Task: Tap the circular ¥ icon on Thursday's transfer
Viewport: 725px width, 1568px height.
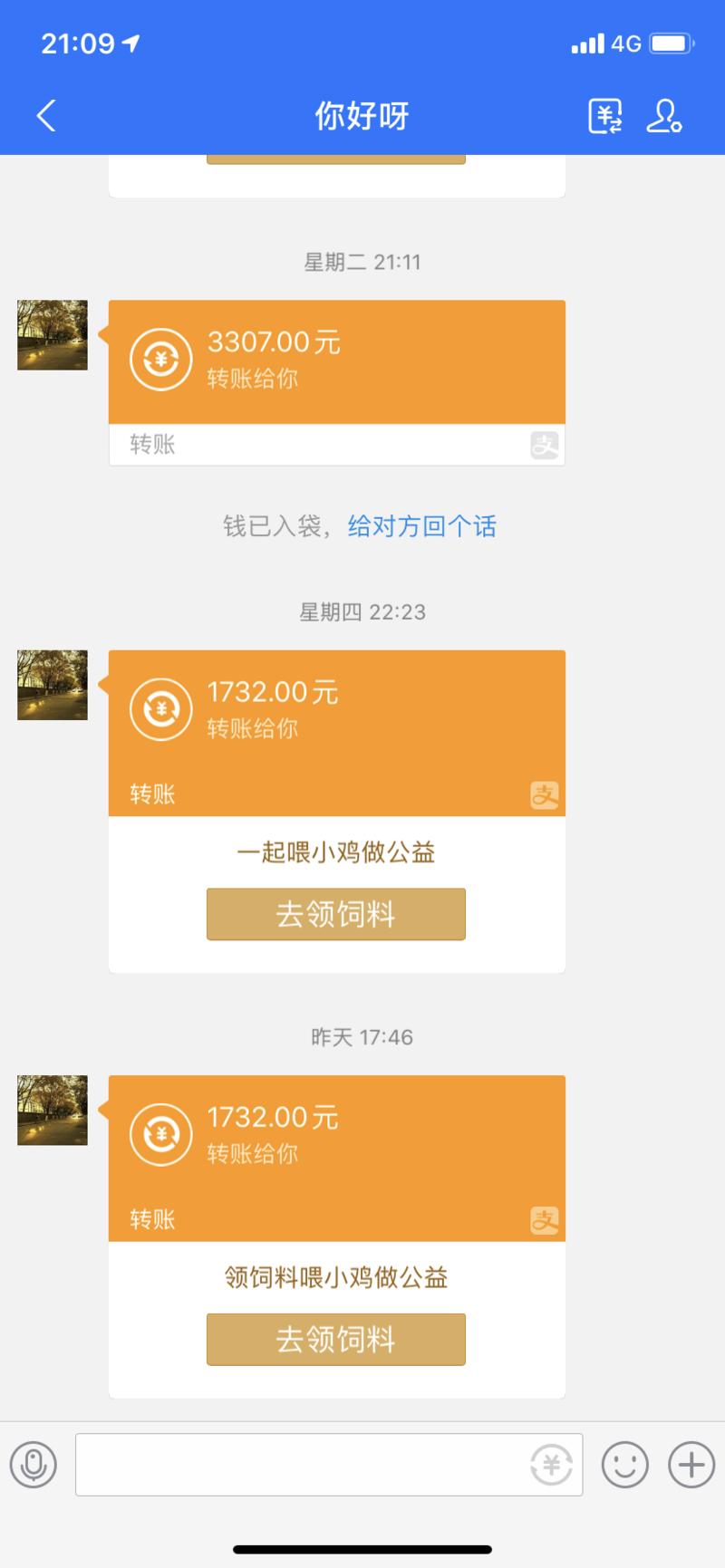Action: coord(160,708)
